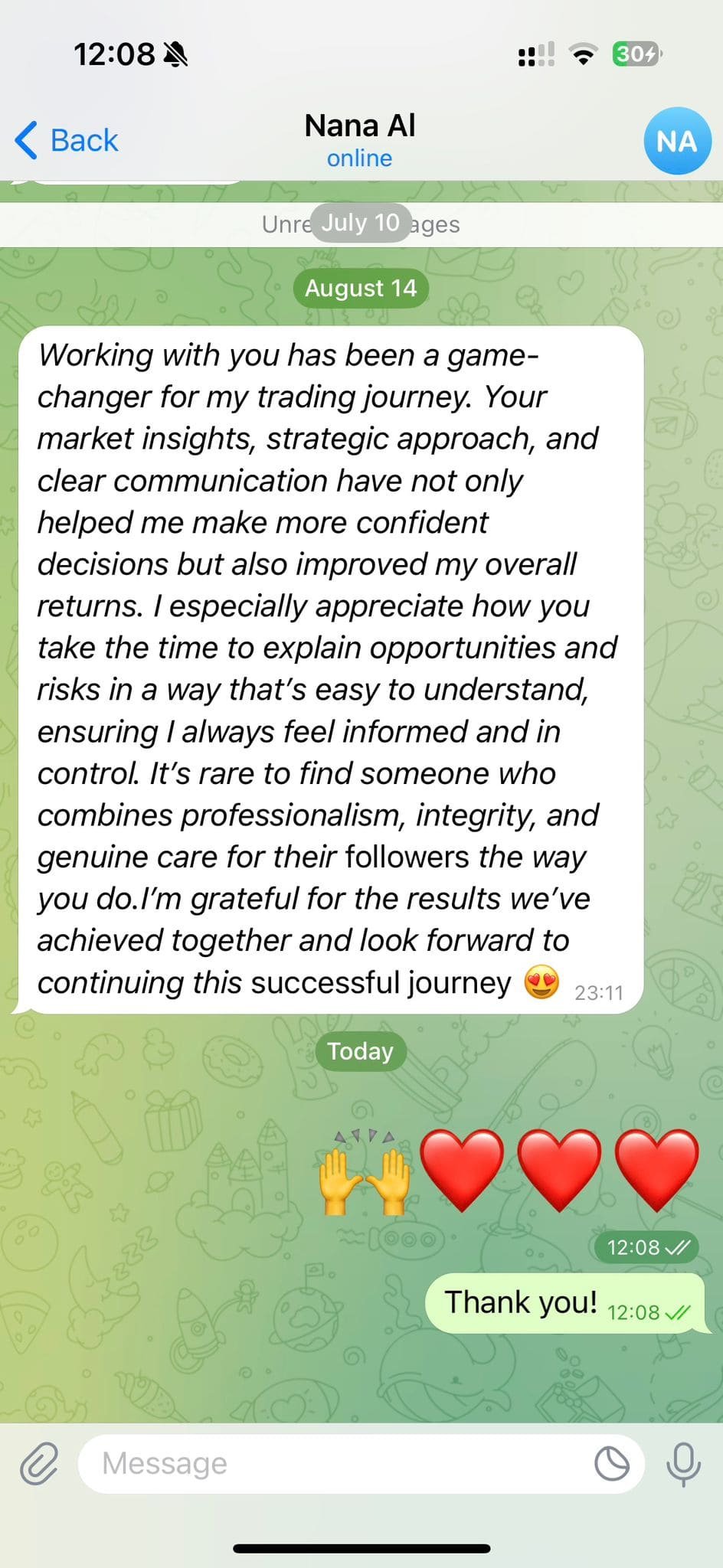The height and width of the screenshot is (1568, 723).
Task: Attach a file with the paperclip
Action: 39,1463
